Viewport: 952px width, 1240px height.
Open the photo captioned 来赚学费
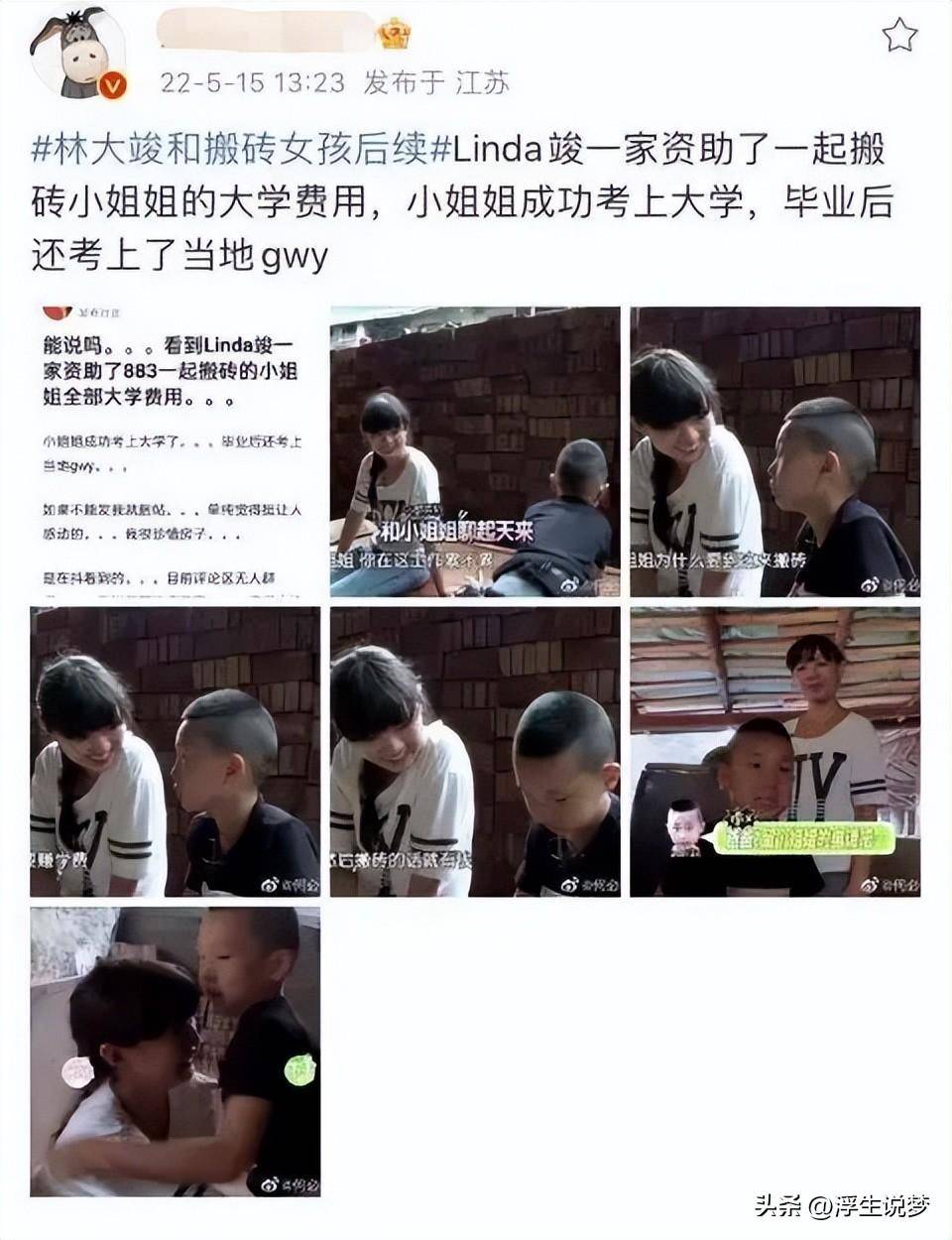click(x=175, y=752)
